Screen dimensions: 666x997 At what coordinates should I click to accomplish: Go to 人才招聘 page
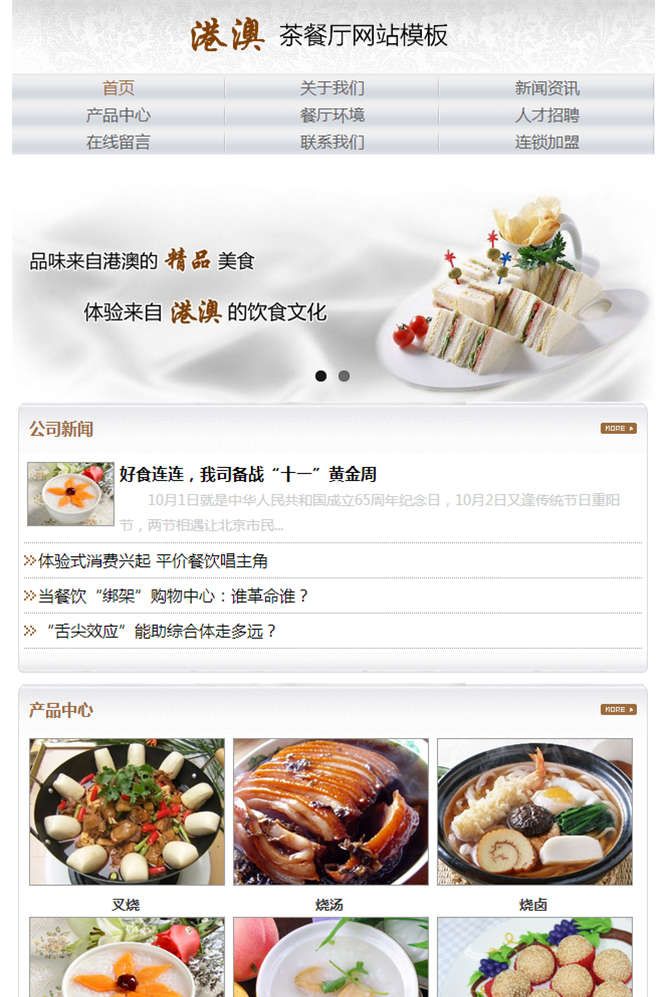click(546, 115)
